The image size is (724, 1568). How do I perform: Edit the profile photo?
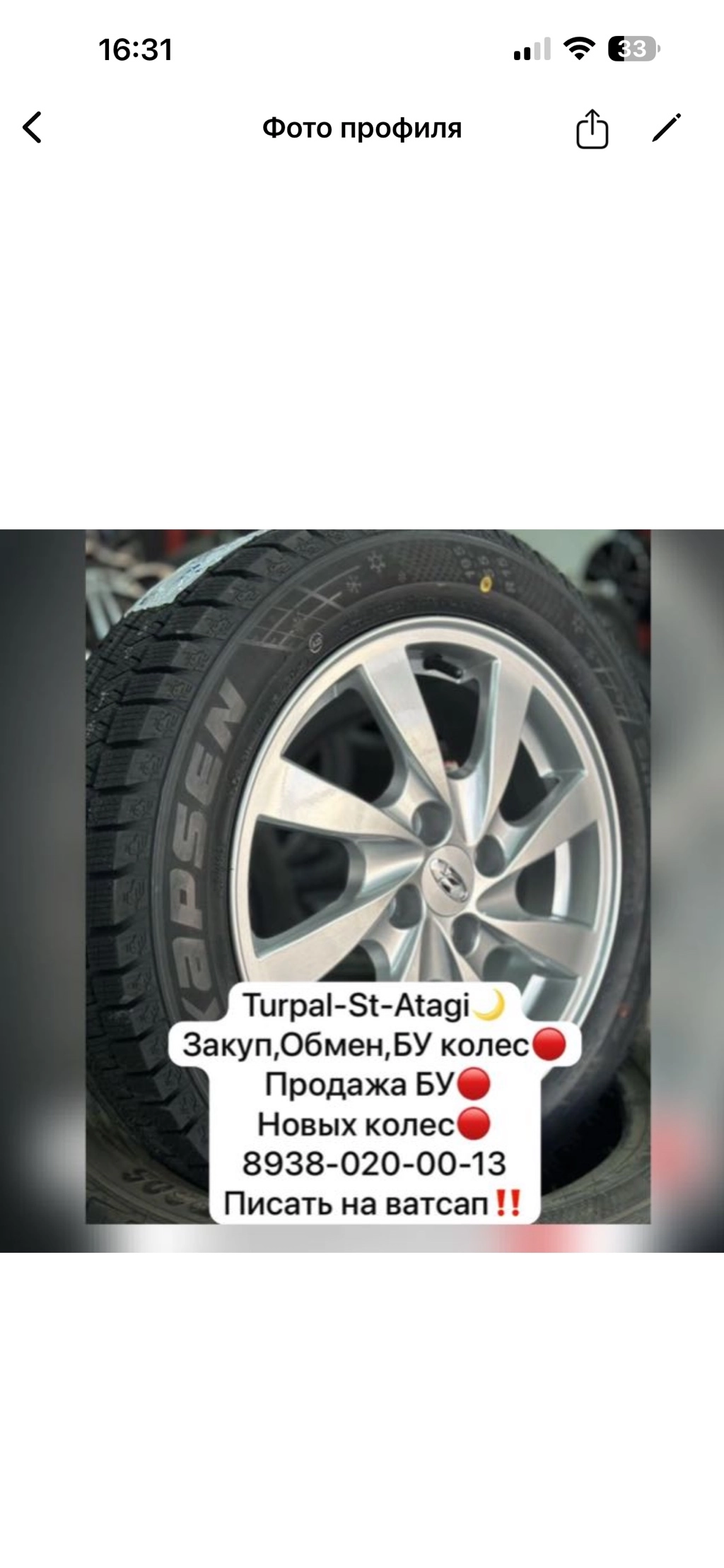[666, 128]
